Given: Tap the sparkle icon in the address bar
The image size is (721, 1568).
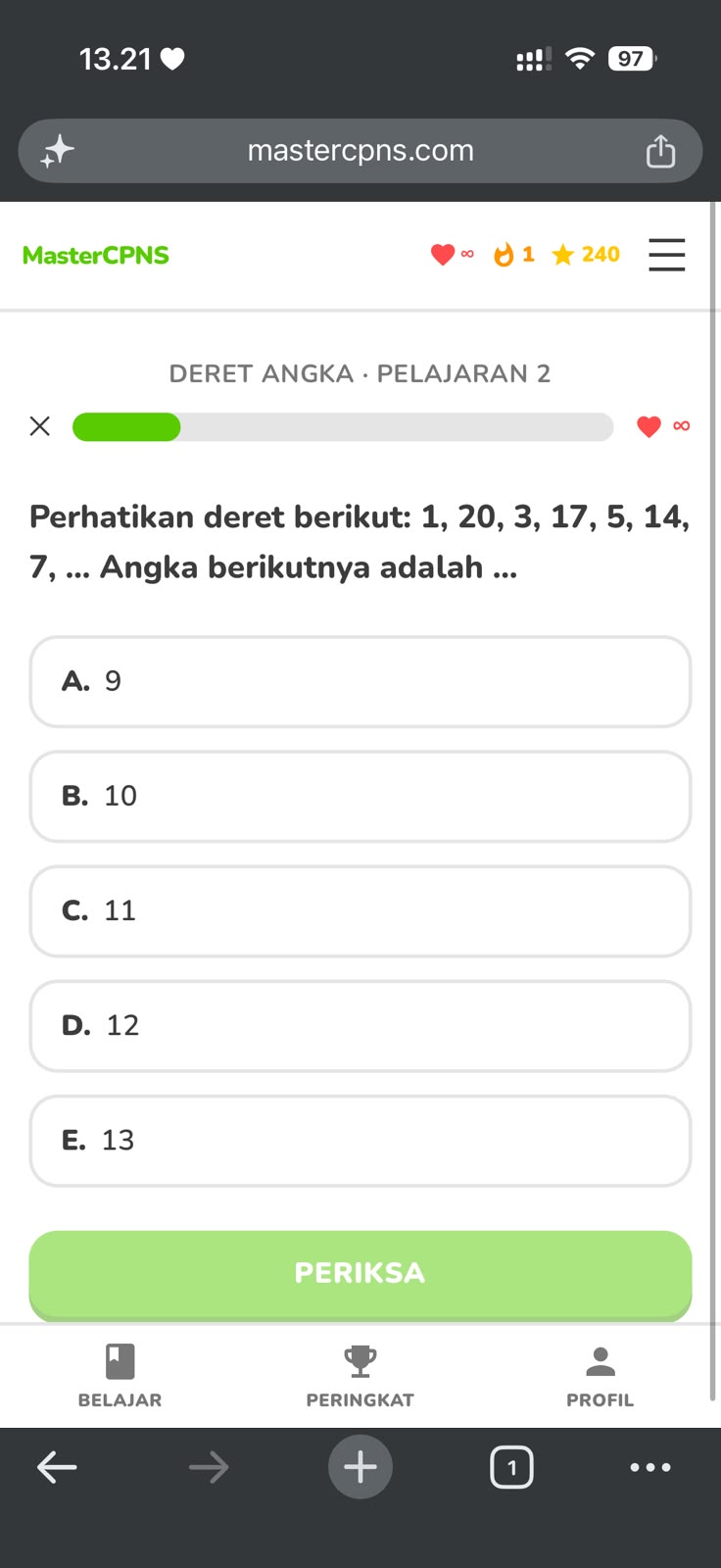Looking at the screenshot, I should pyautogui.click(x=57, y=151).
